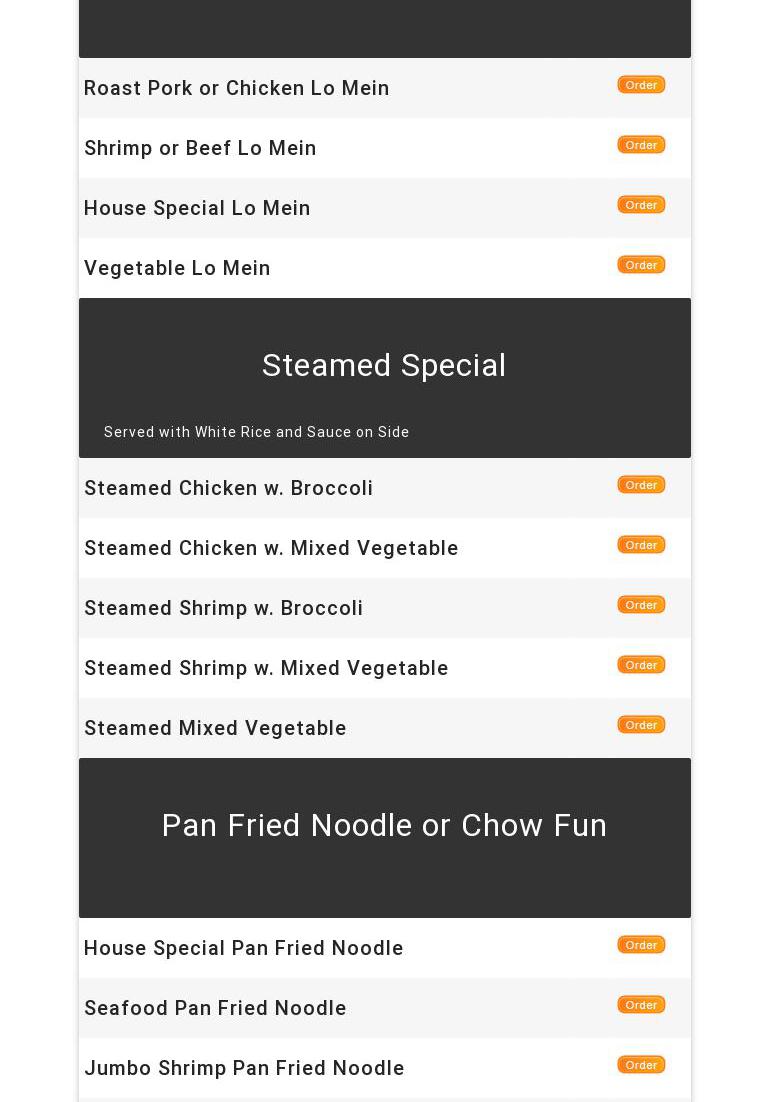Screen dimensions: 770x1102
Task: Tap Order for Shrimp or Beef Lo Mein
Action: pyautogui.click(x=641, y=145)
